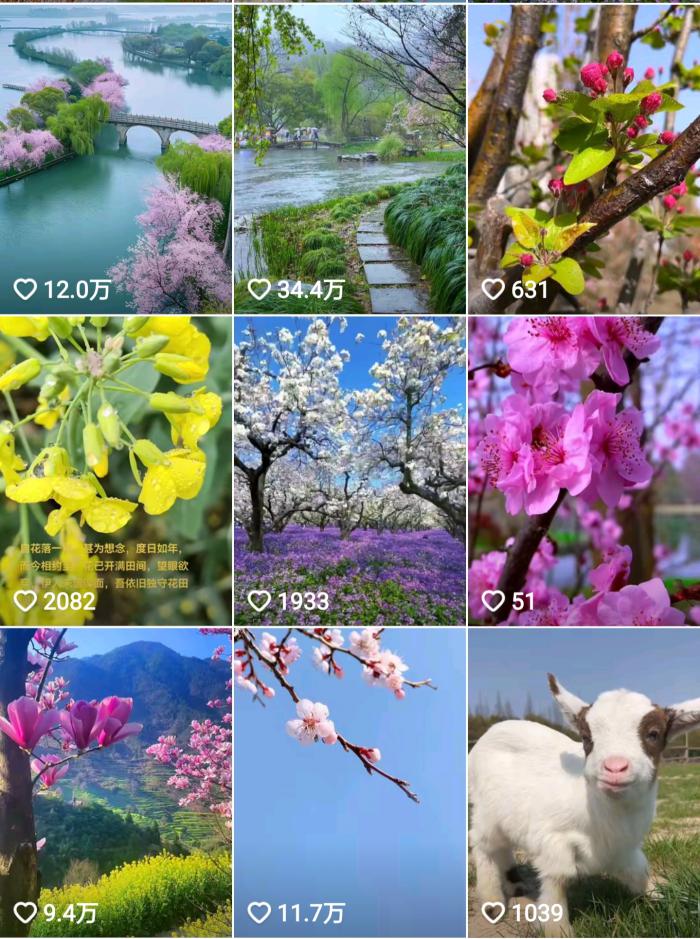Open the yellow flower video with 2082 likes
This screenshot has width=700, height=939.
[x=115, y=470]
